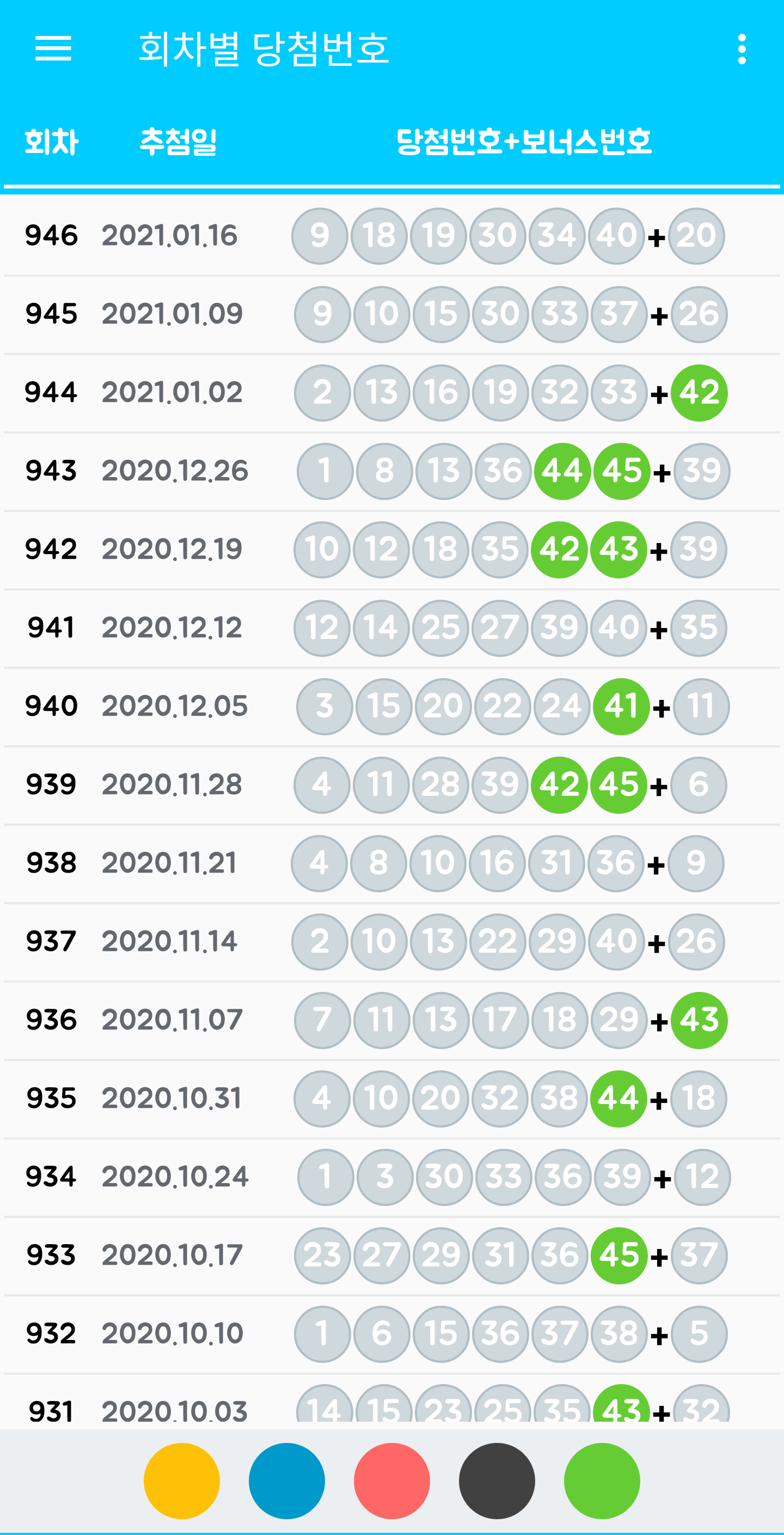
Task: Select the yellow color circle
Action: (x=182, y=1480)
